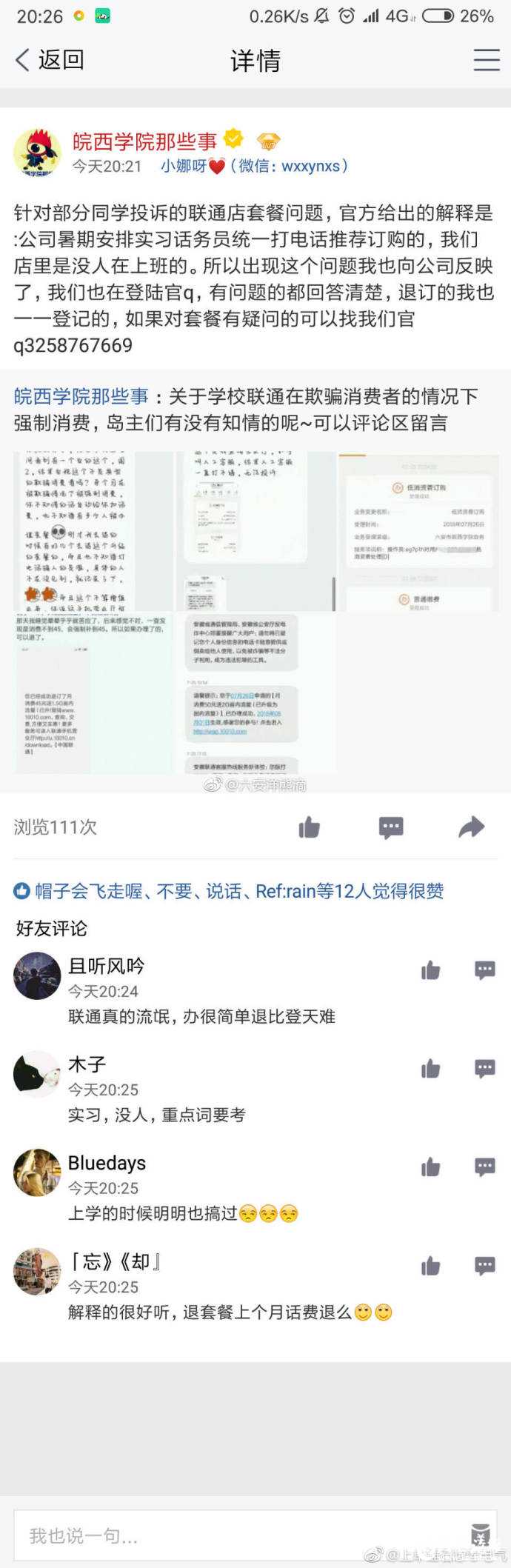Image resolution: width=511 pixels, height=1568 pixels.
Task: Reply to 且听风吟's comment
Action: point(484,970)
